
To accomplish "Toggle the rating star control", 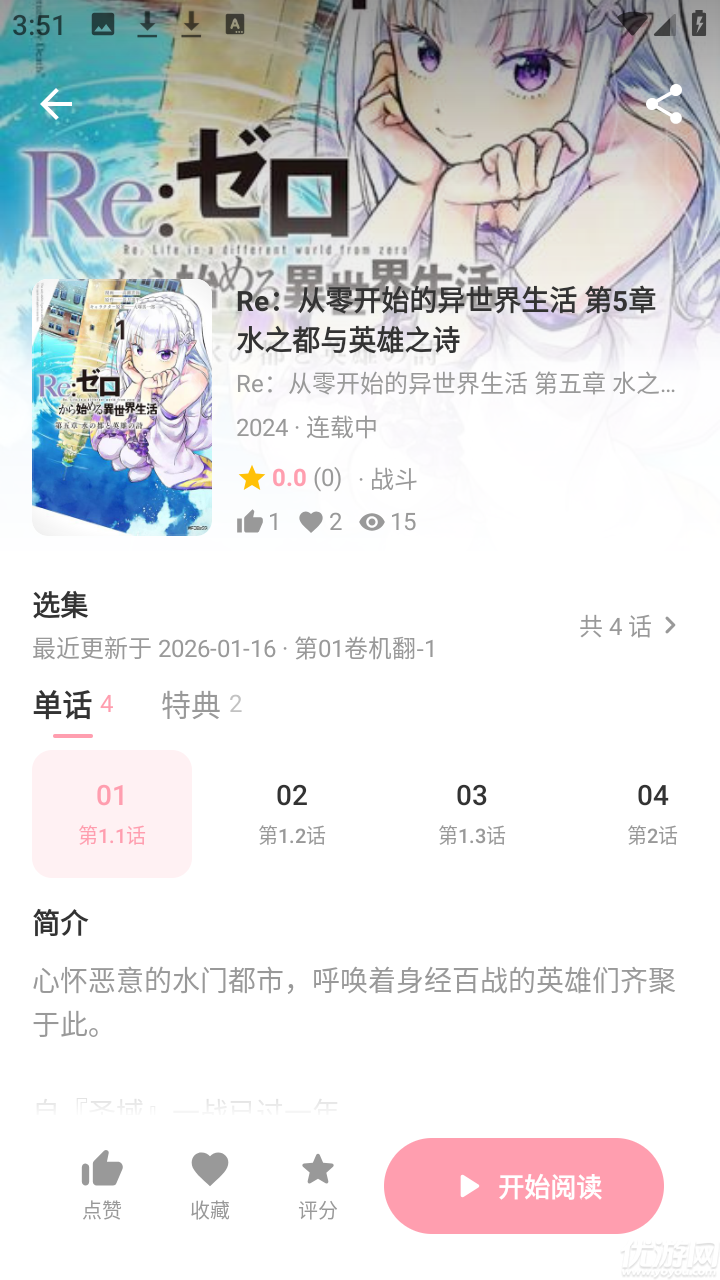I will point(317,1185).
